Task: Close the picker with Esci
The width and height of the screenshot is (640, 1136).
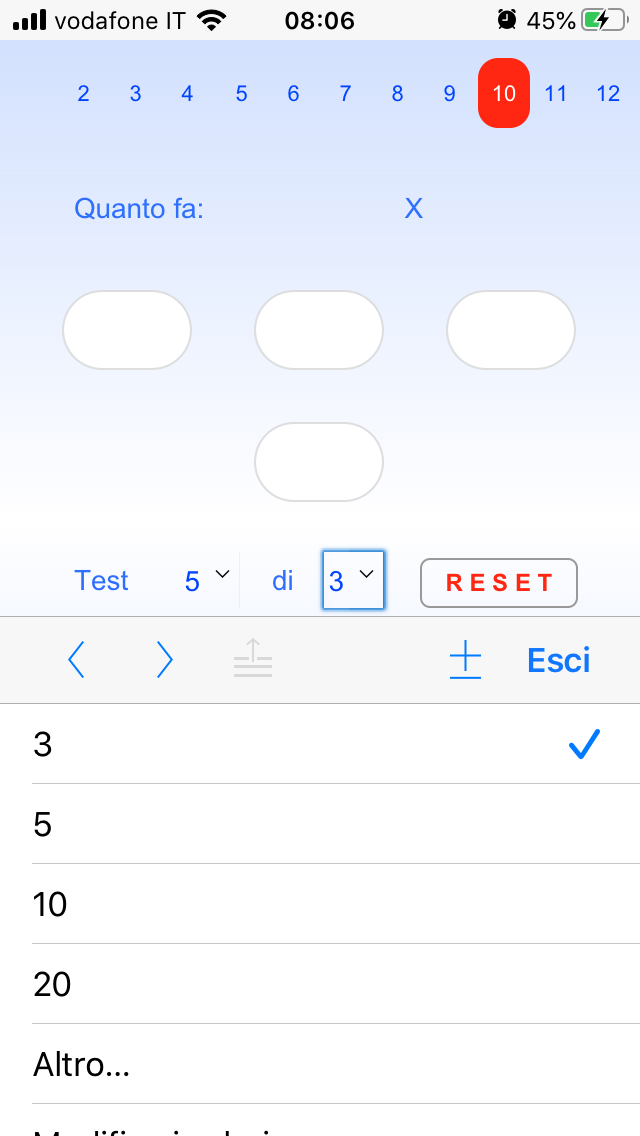Action: (559, 660)
